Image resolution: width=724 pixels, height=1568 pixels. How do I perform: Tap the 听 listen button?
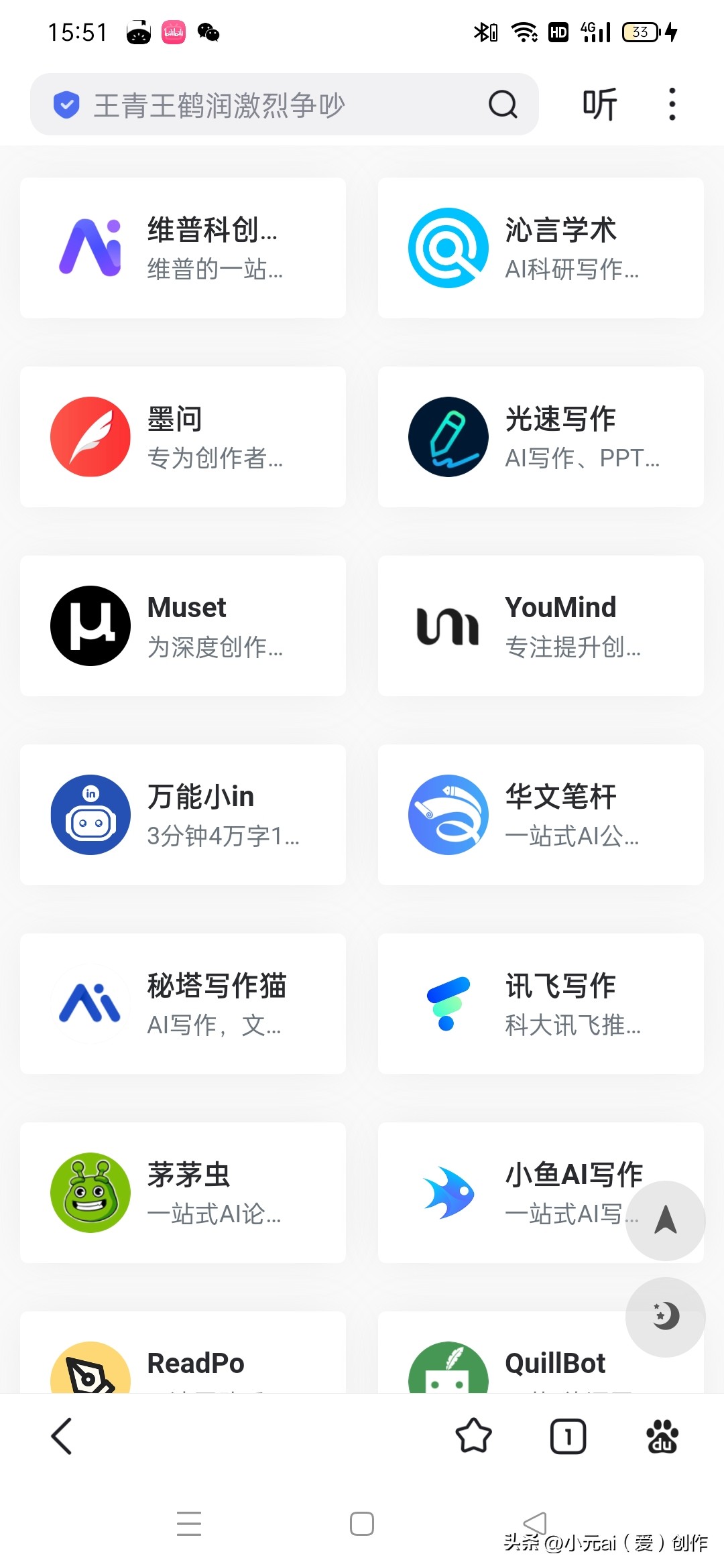click(599, 105)
